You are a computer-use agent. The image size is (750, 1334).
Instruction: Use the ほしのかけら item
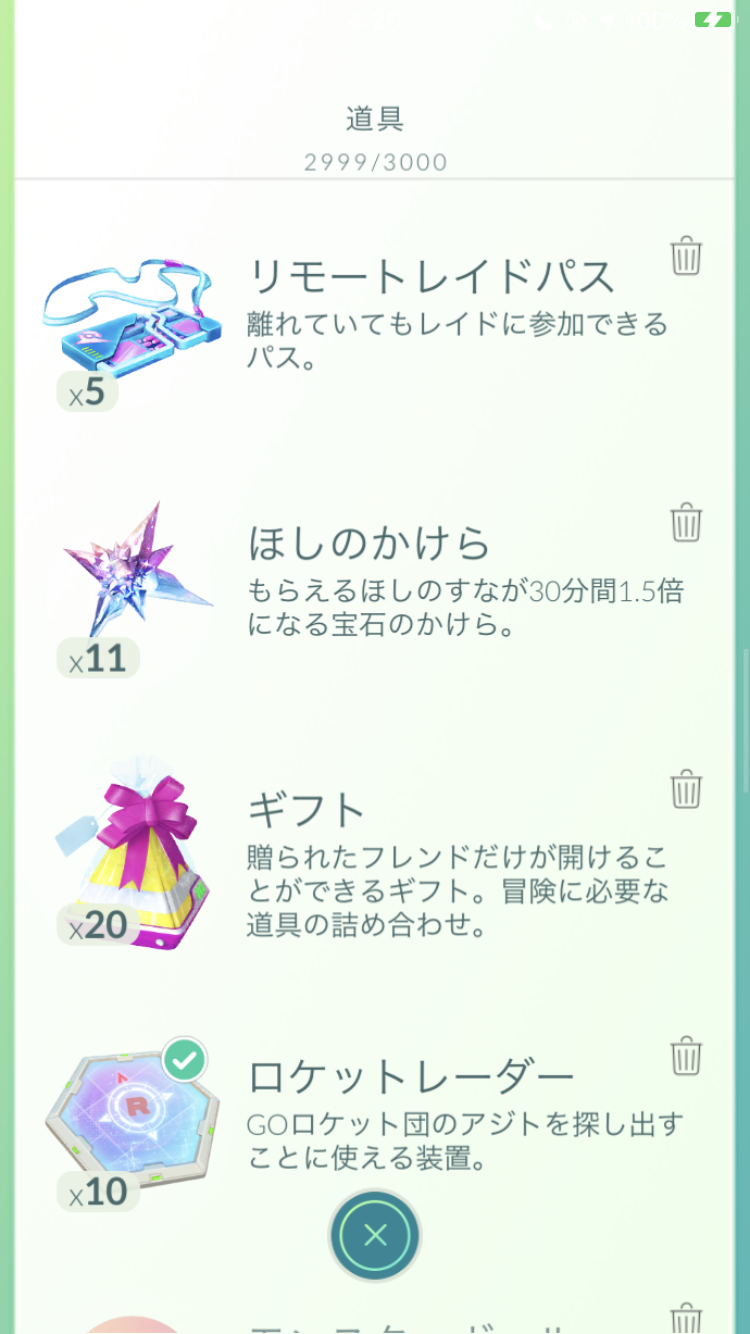[x=375, y=589]
